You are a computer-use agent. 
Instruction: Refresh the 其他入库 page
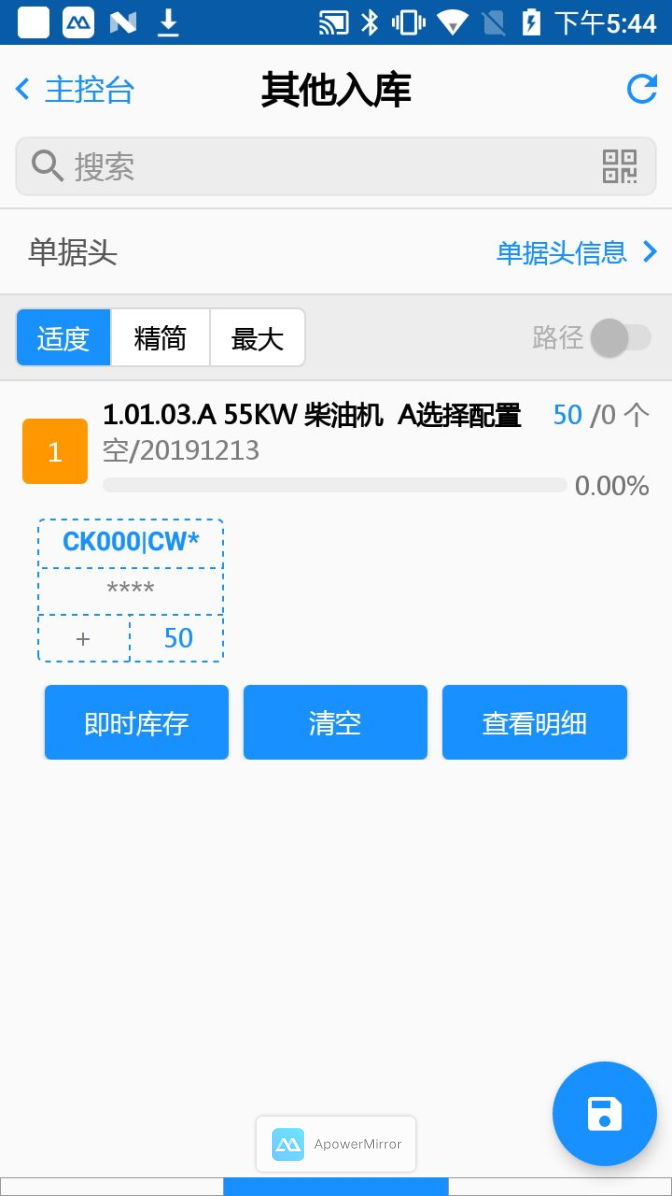point(641,89)
